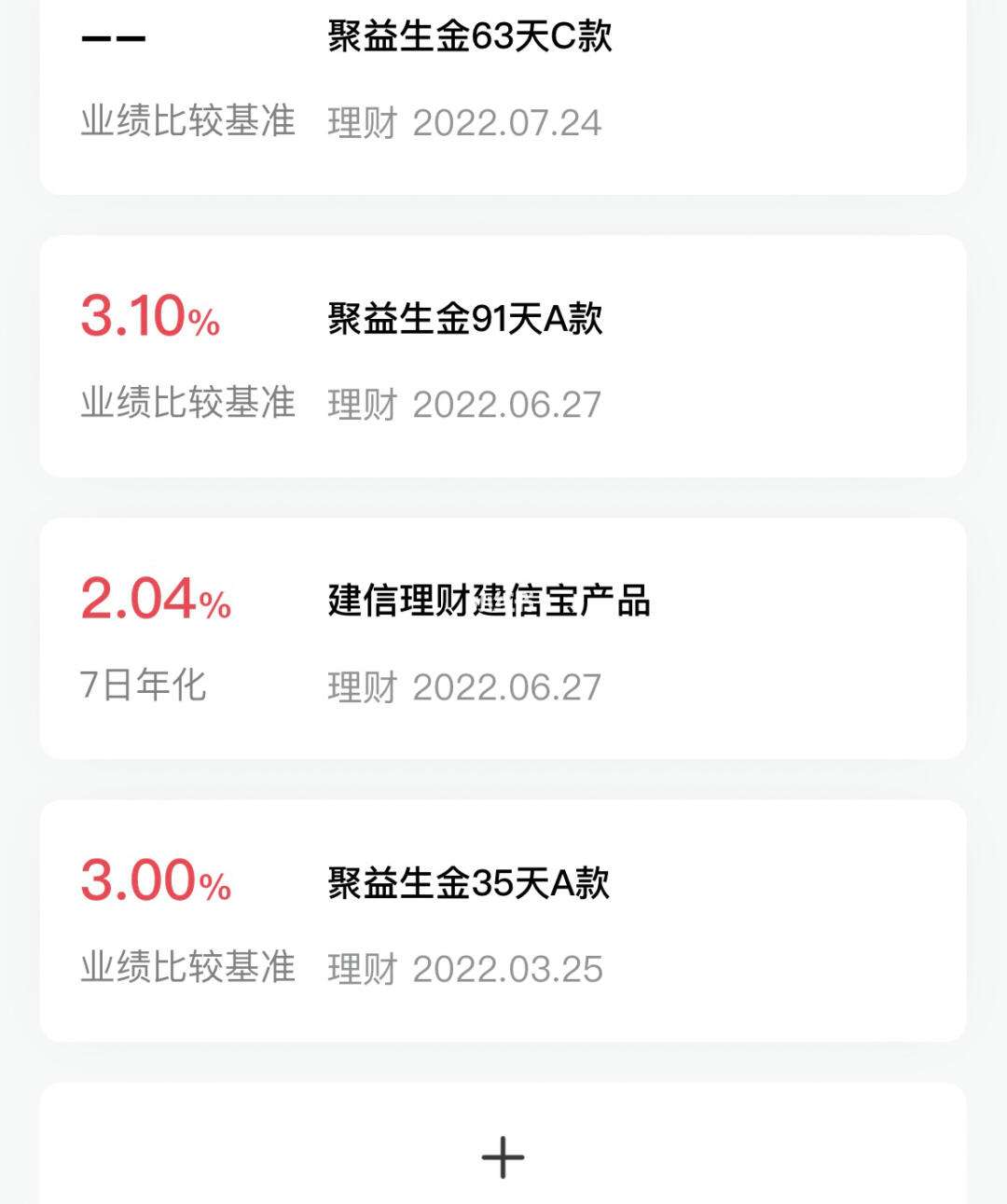Open the 聚益生金63天C款 product card
The height and width of the screenshot is (1204, 1007).
(469, 37)
